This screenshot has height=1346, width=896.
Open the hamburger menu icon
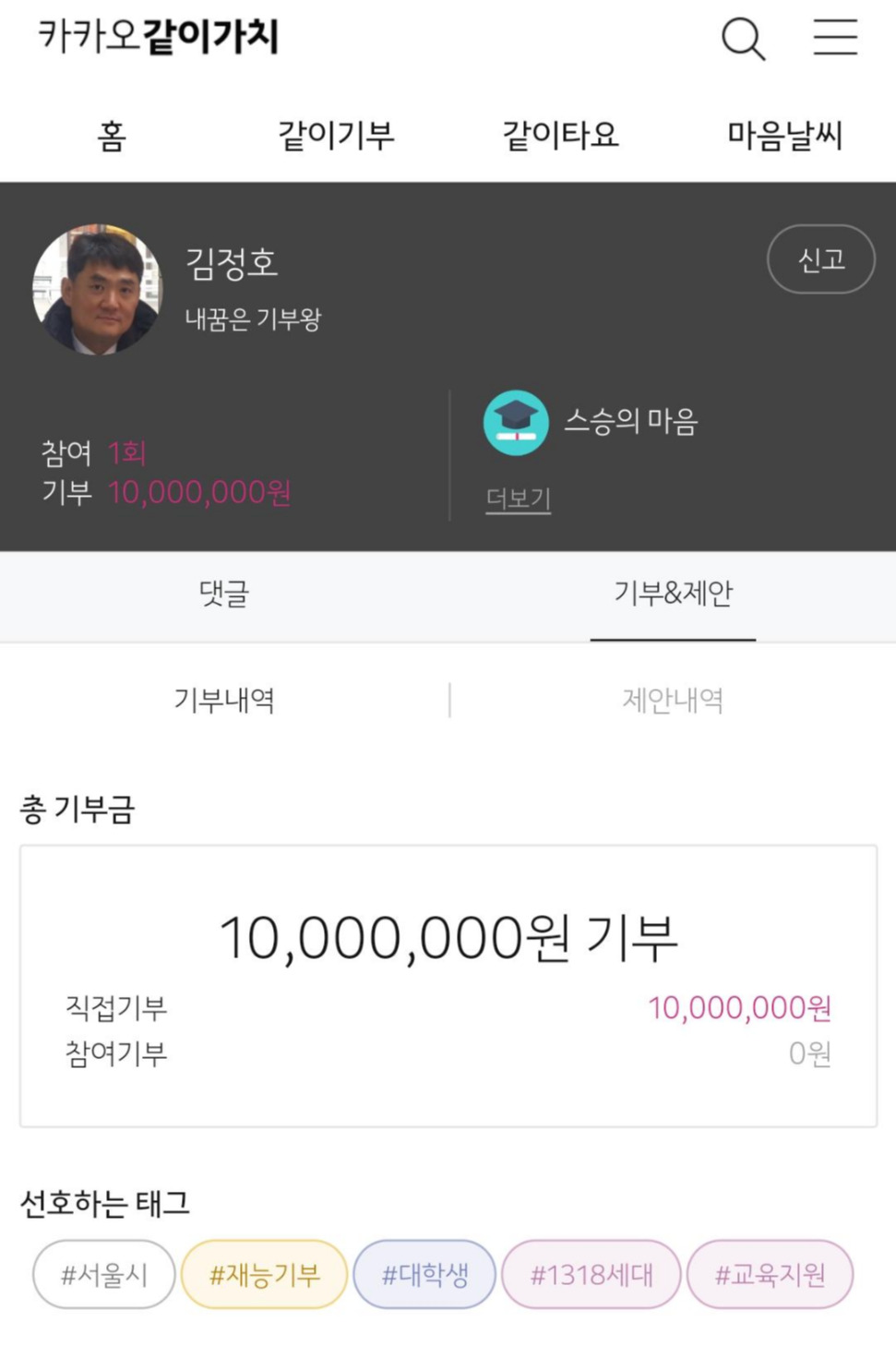click(x=835, y=39)
